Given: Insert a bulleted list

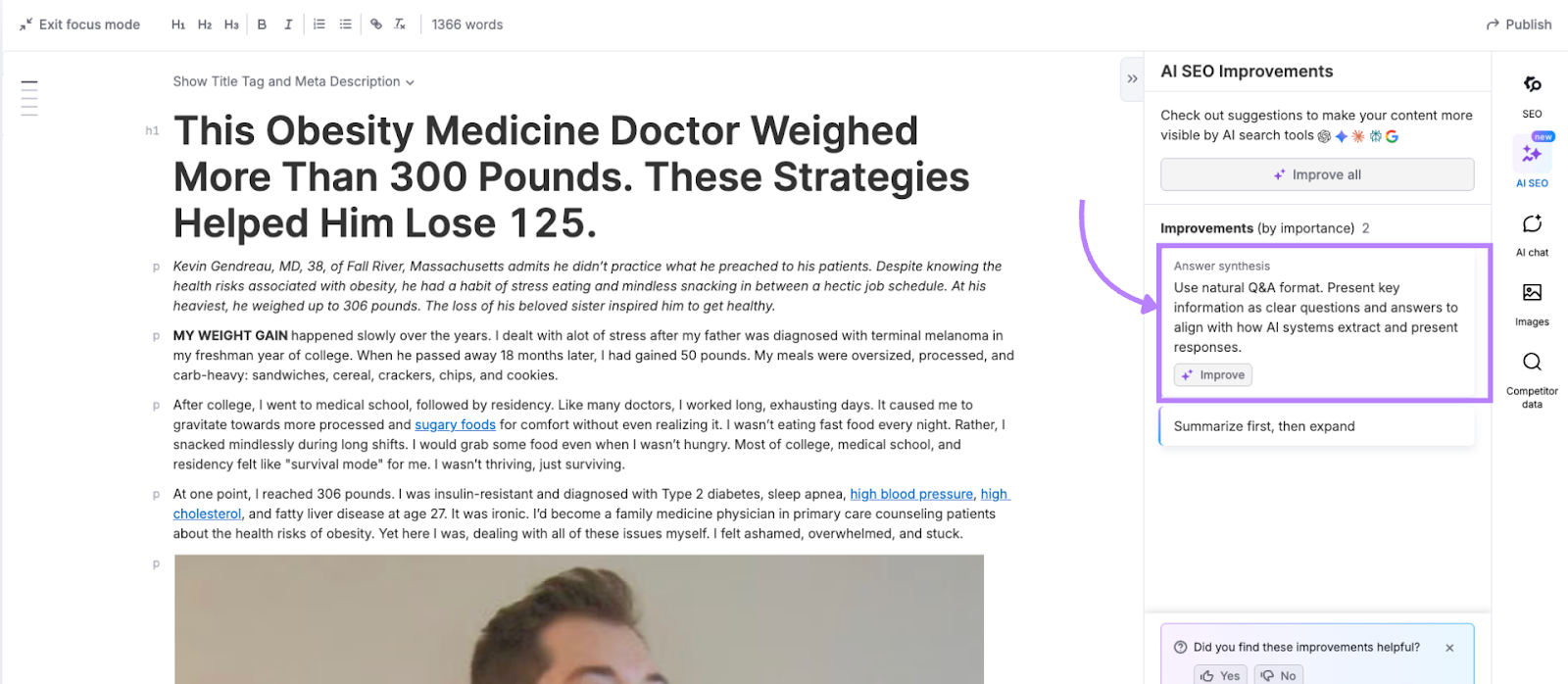Looking at the screenshot, I should click(346, 24).
